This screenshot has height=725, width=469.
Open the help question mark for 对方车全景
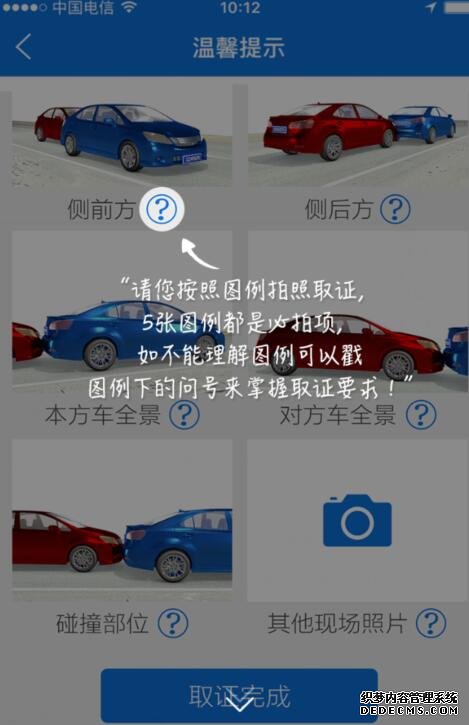click(x=421, y=414)
